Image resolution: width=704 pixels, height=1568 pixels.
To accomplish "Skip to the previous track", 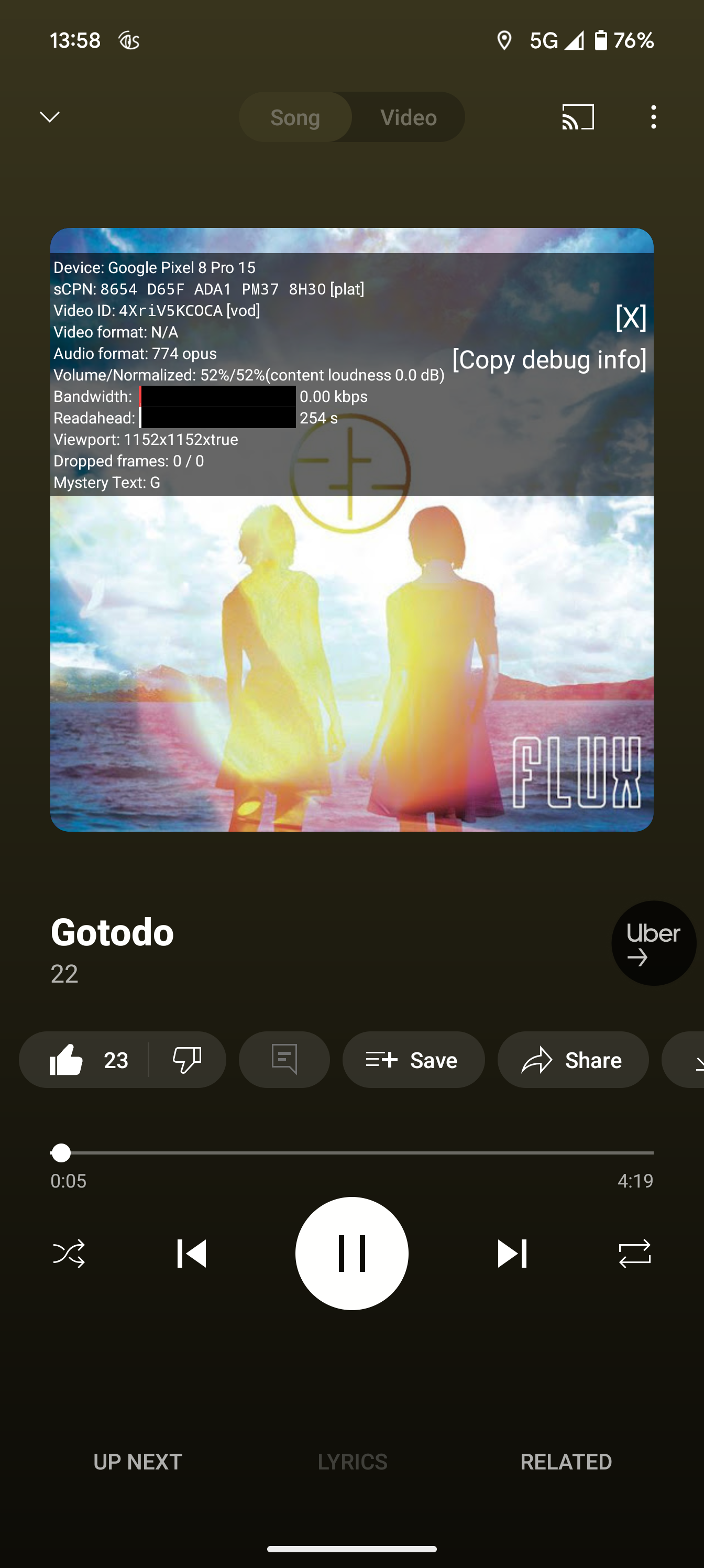I will coord(192,1254).
